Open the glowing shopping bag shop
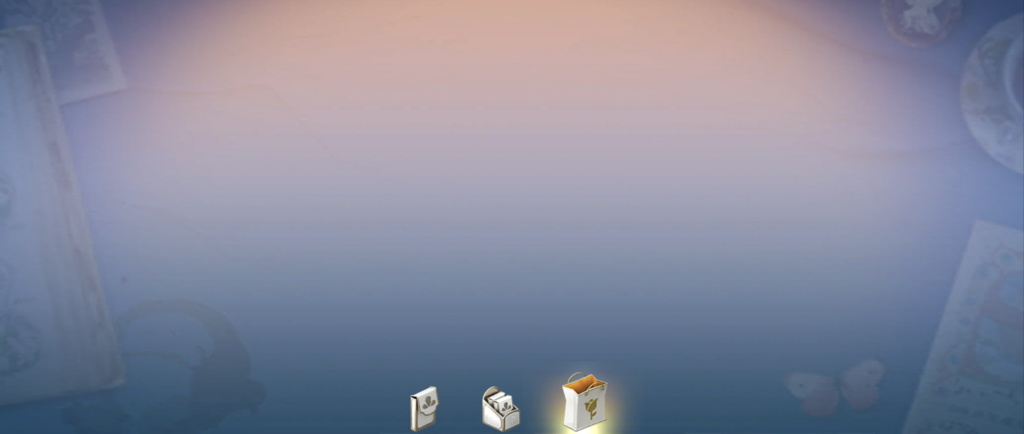The image size is (1024, 434). pyautogui.click(x=584, y=402)
